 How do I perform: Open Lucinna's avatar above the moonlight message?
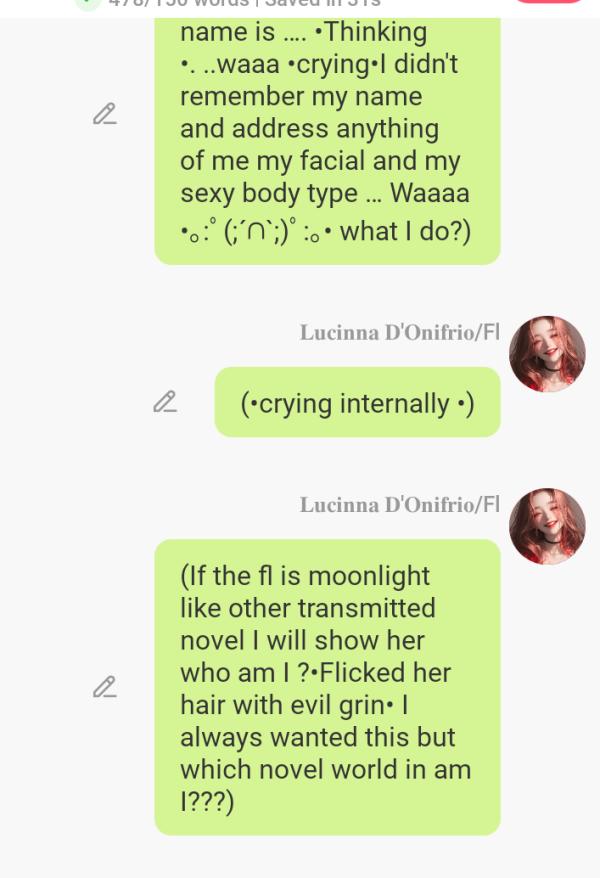(x=547, y=526)
